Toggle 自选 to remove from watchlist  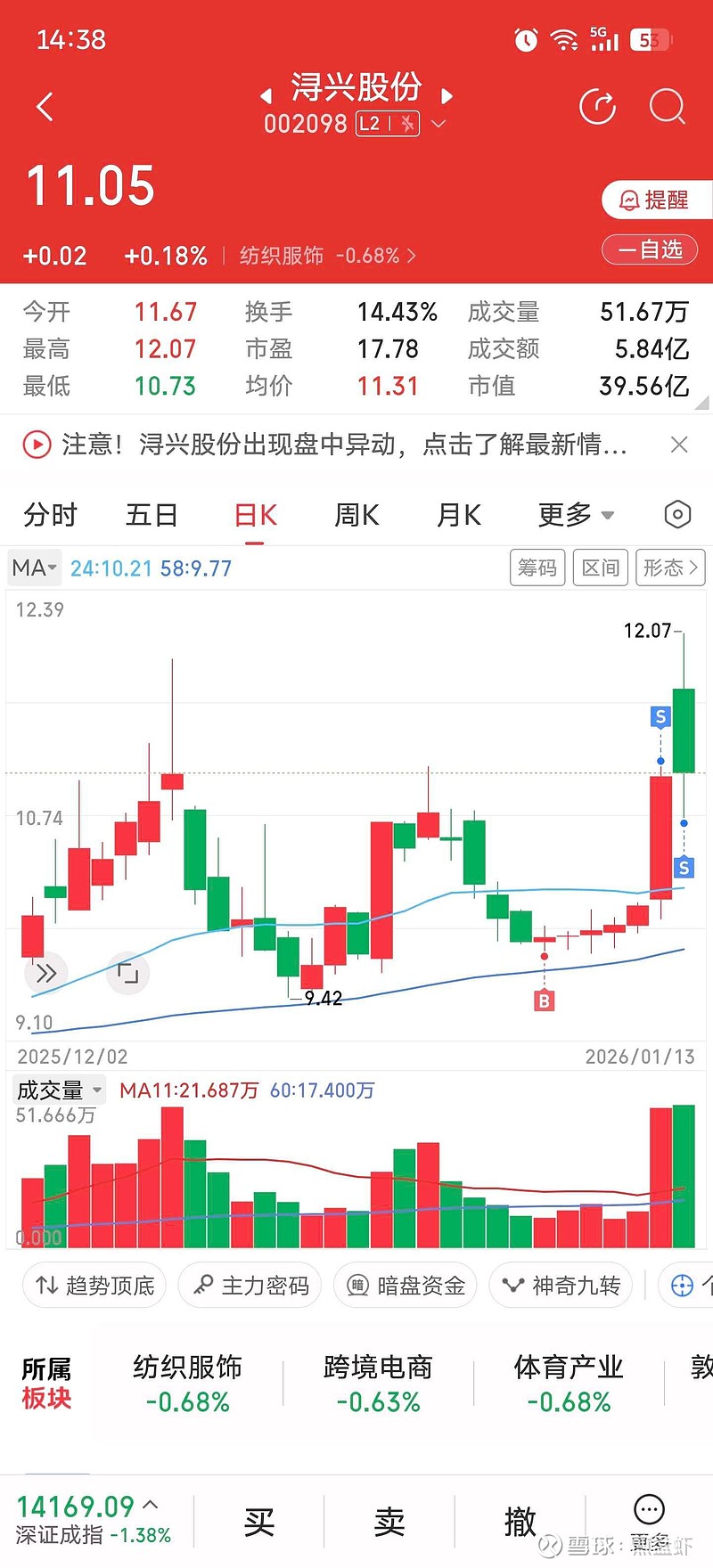point(651,249)
